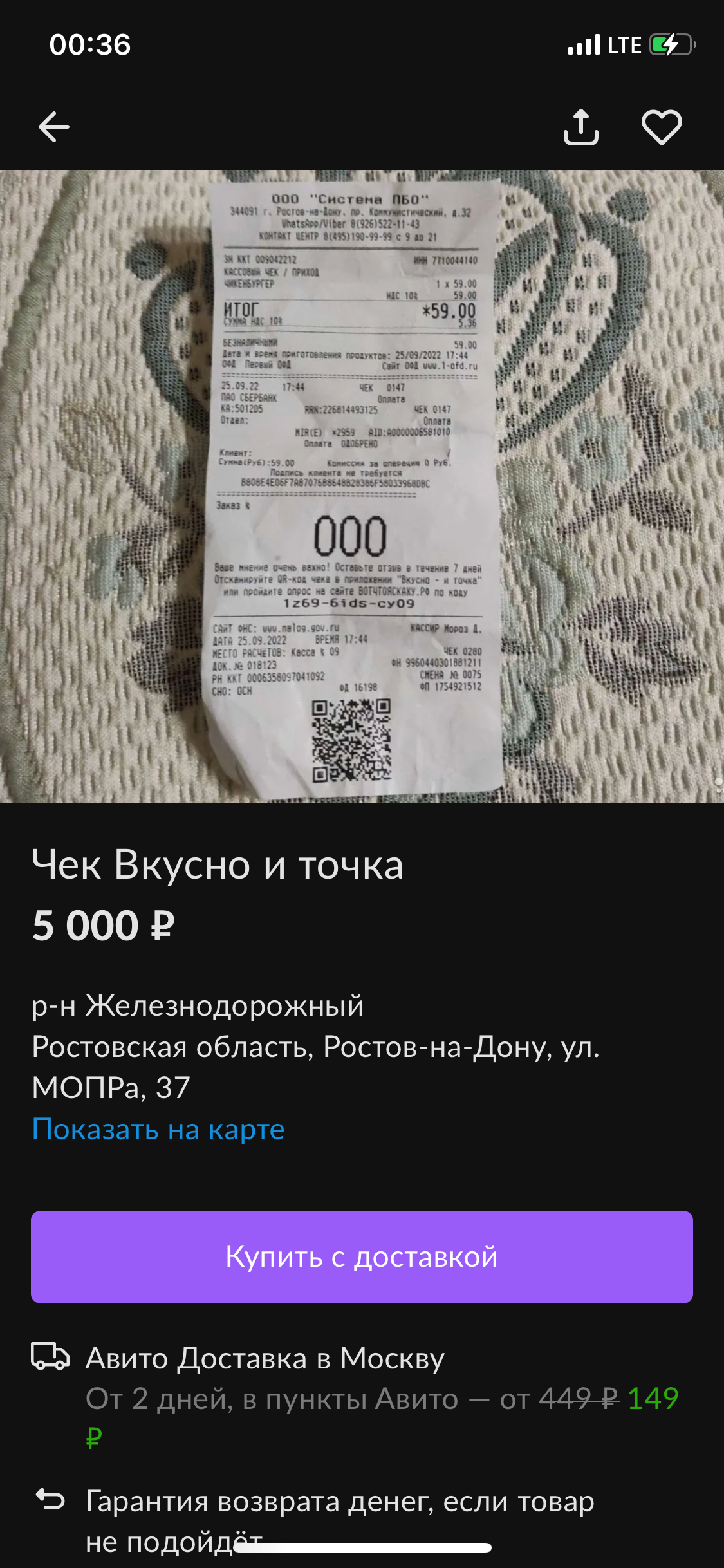Open Авито Доставка в Москву details
Viewport: 724px width, 1568px height.
coord(265,1358)
